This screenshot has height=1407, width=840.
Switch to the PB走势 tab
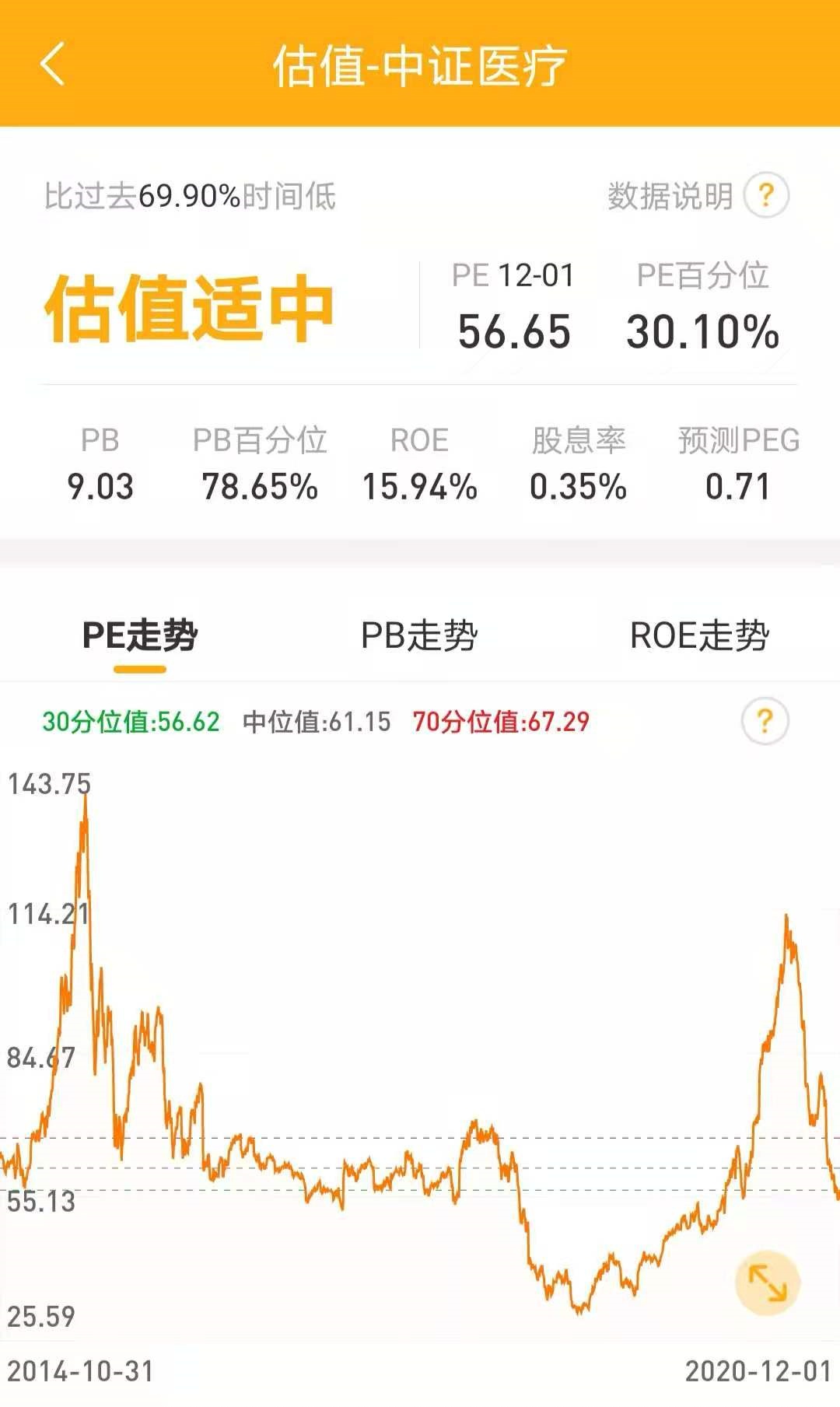pyautogui.click(x=419, y=635)
